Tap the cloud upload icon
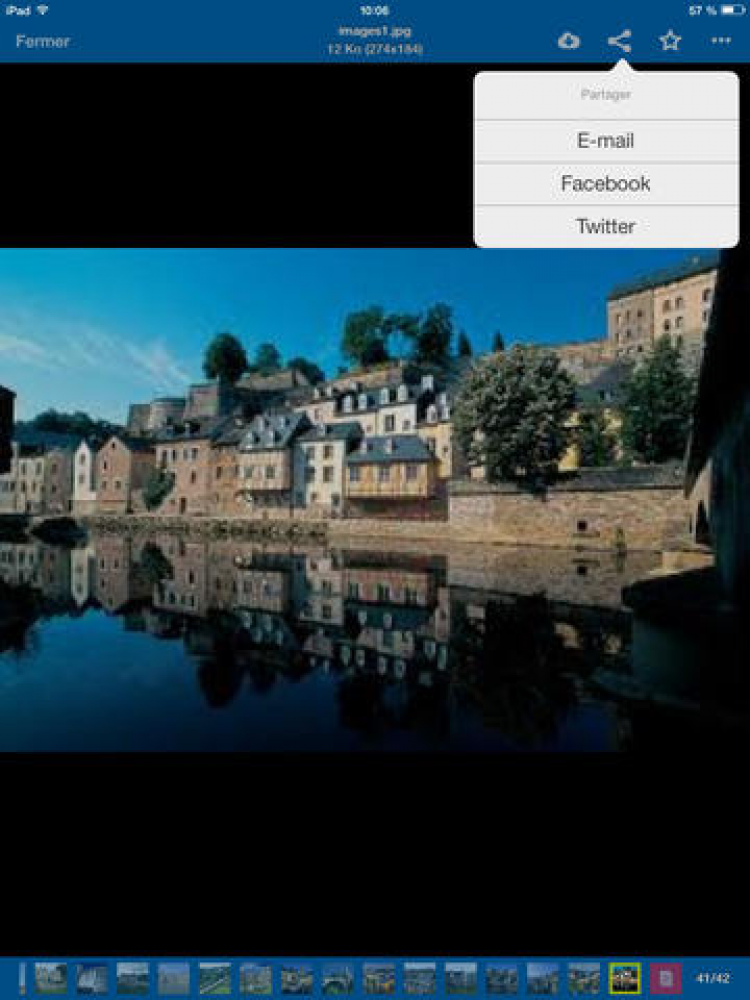Screen dimensions: 750x1000 (x=568, y=41)
